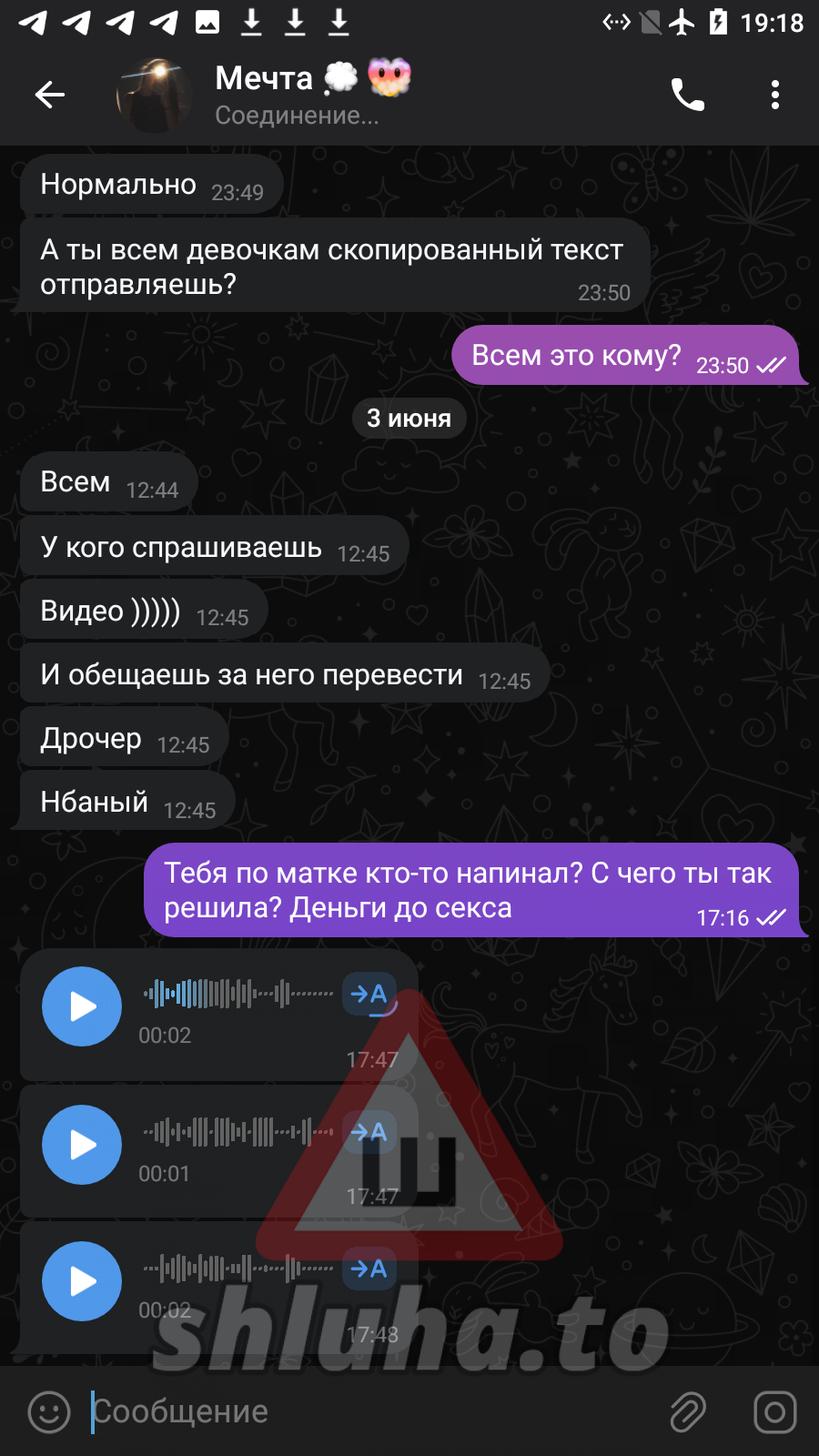The width and height of the screenshot is (819, 1456).
Task: Transcribe the one-second voice message
Action: [369, 1132]
